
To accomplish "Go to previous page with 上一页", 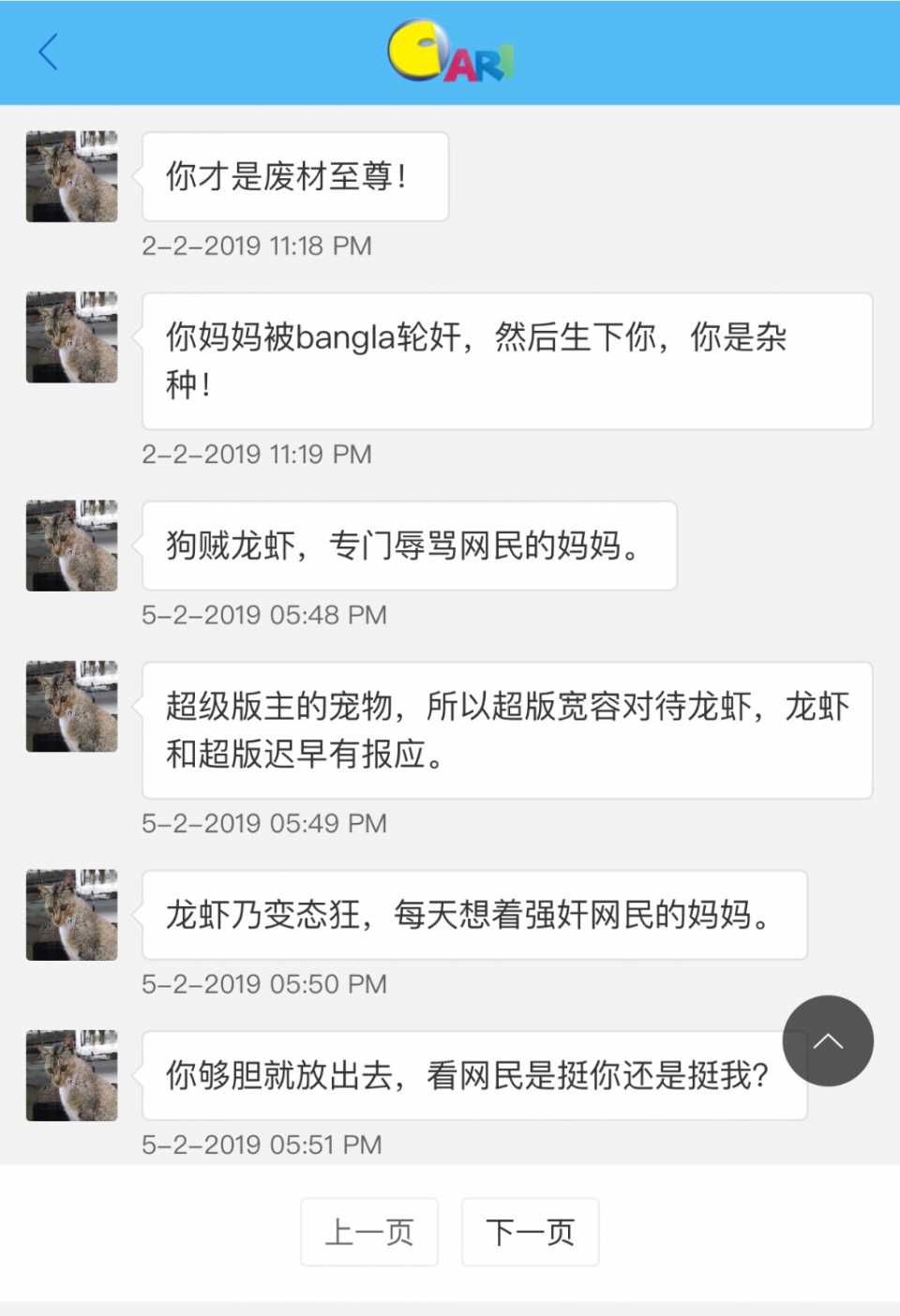I will point(369,1232).
